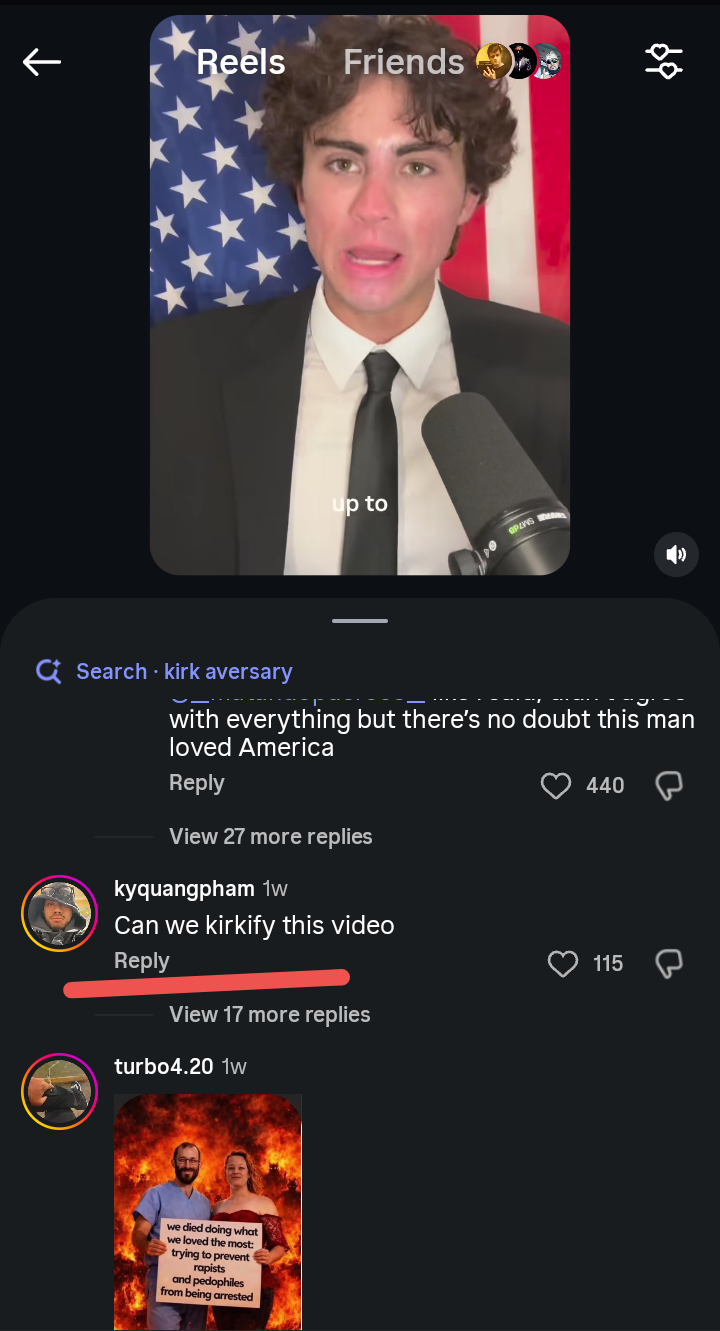Expand View 17 more replies
Viewport: 720px width, 1331px height.
point(270,1014)
